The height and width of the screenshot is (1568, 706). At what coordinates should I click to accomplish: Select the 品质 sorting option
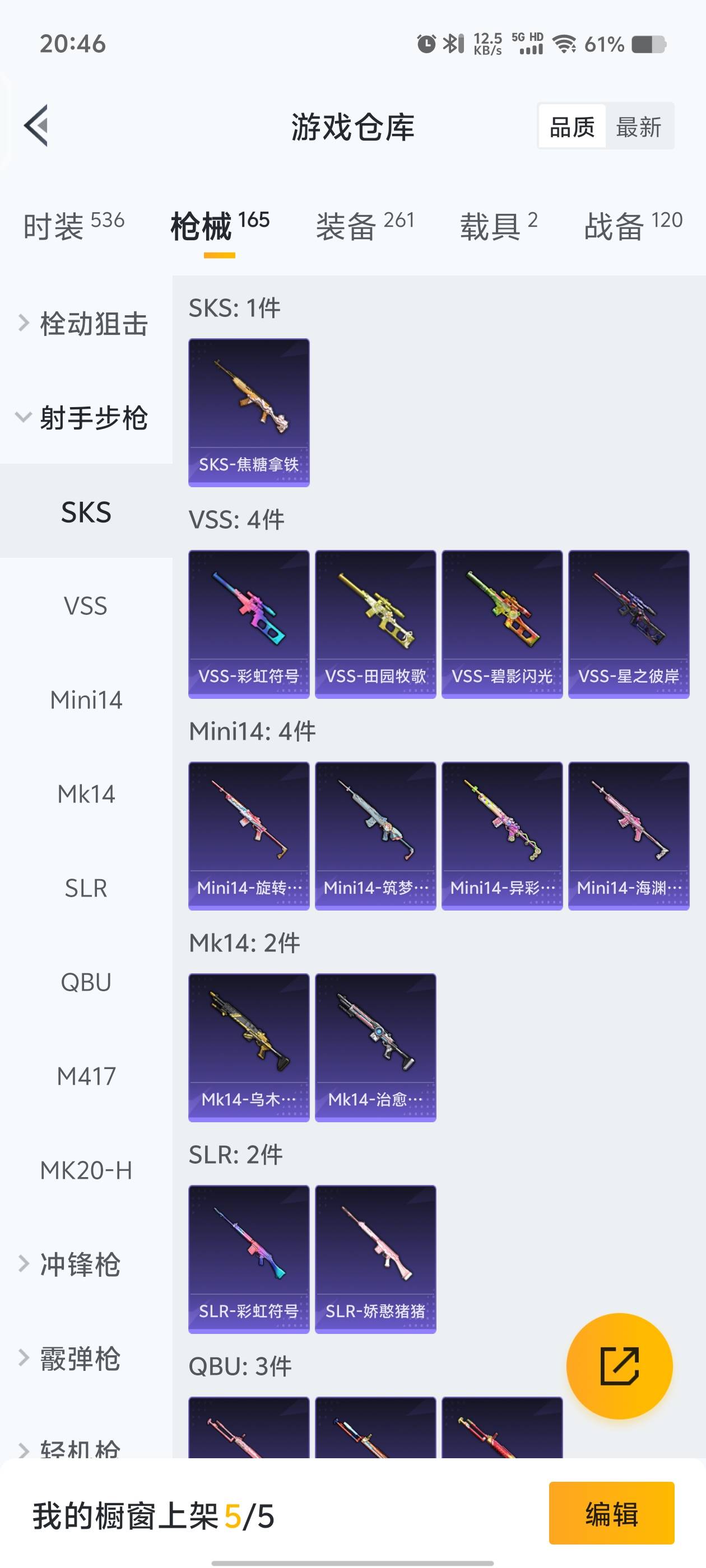[x=572, y=127]
